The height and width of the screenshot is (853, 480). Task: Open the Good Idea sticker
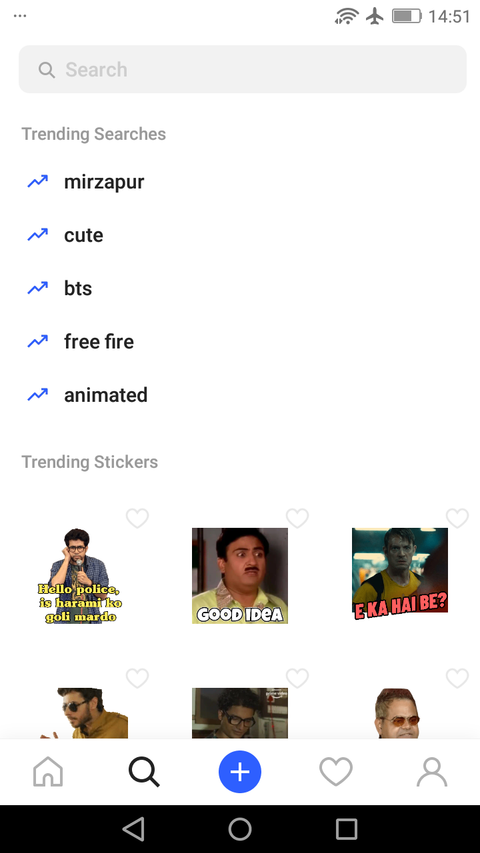240,576
